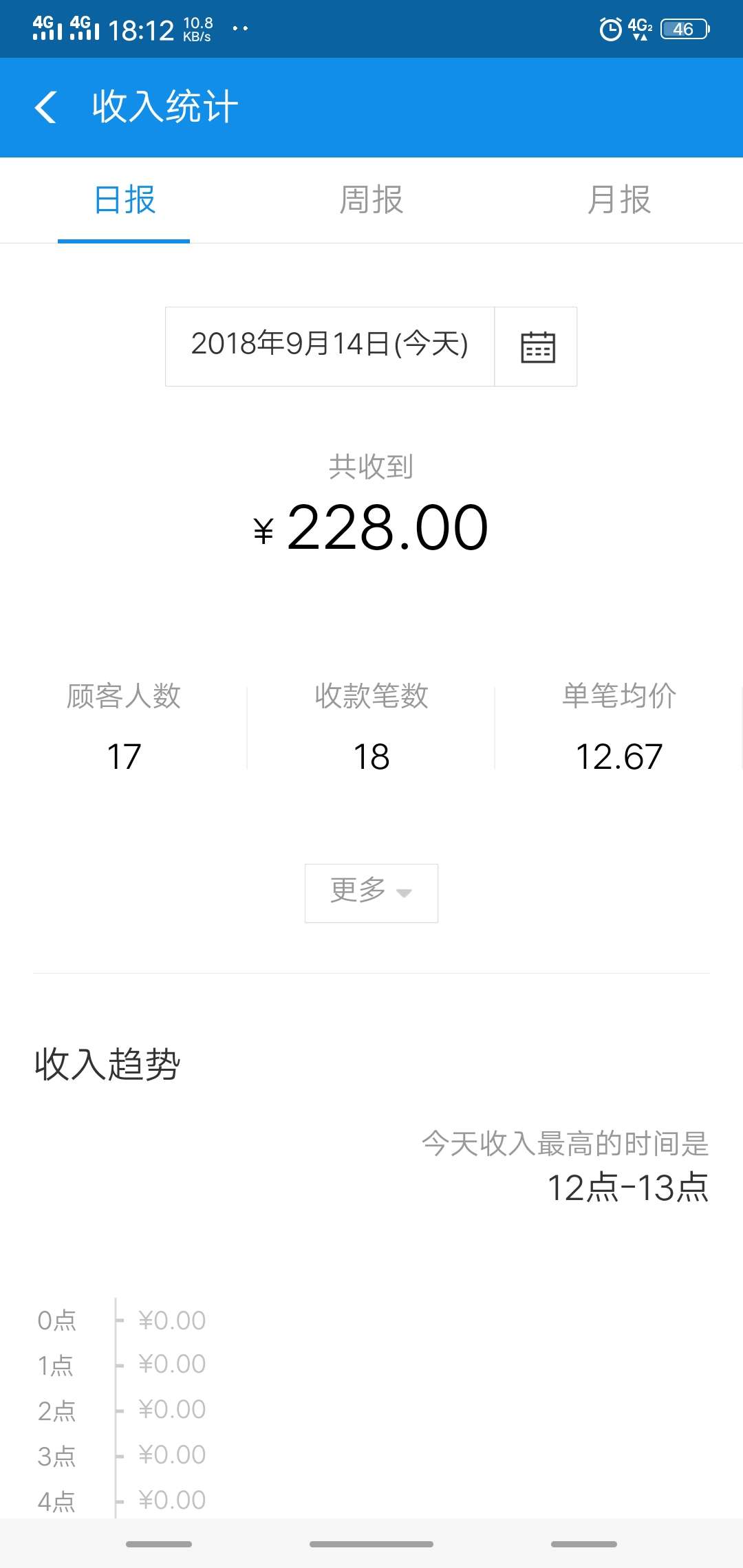
Task: Click the navigation bar home indicator
Action: coord(371,1543)
